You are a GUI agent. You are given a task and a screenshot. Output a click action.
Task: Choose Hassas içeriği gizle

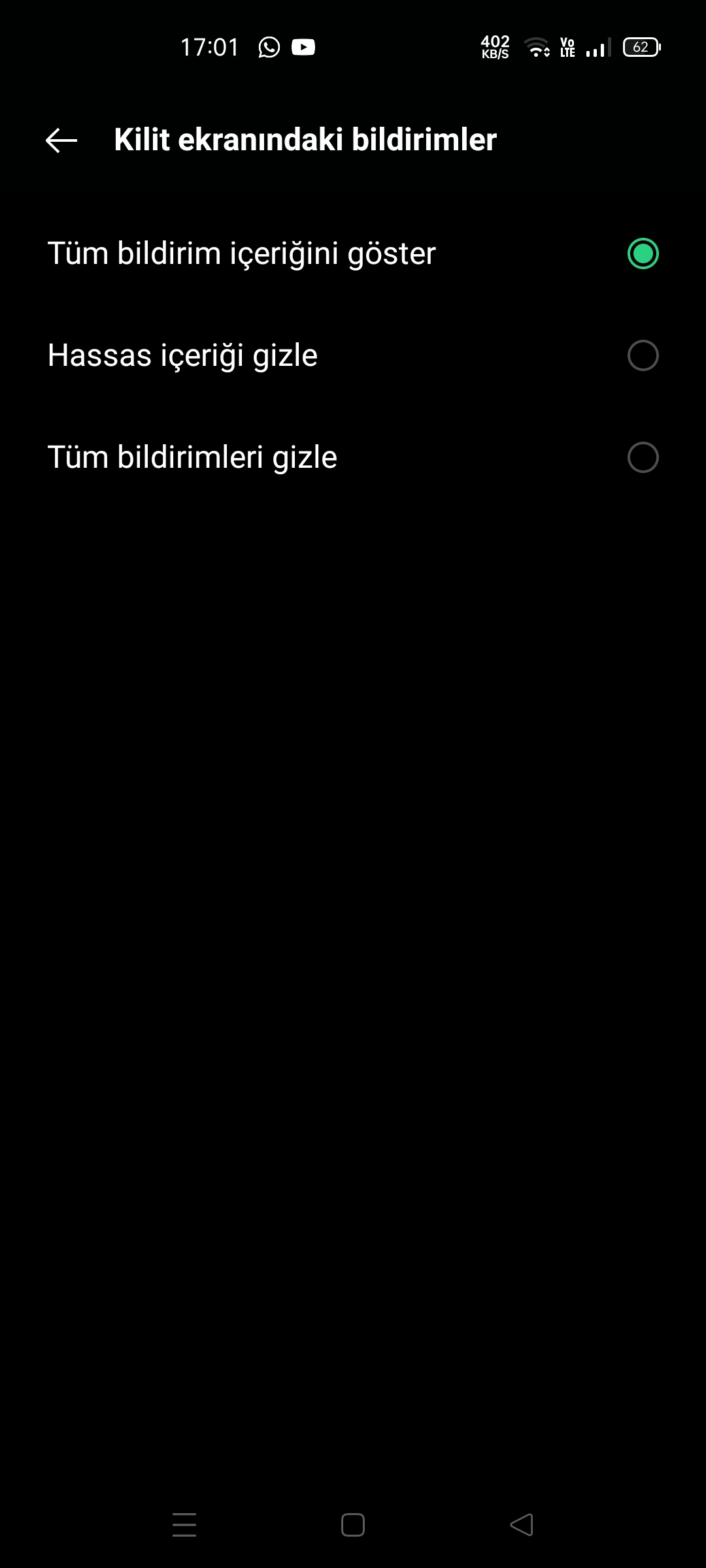(353, 355)
